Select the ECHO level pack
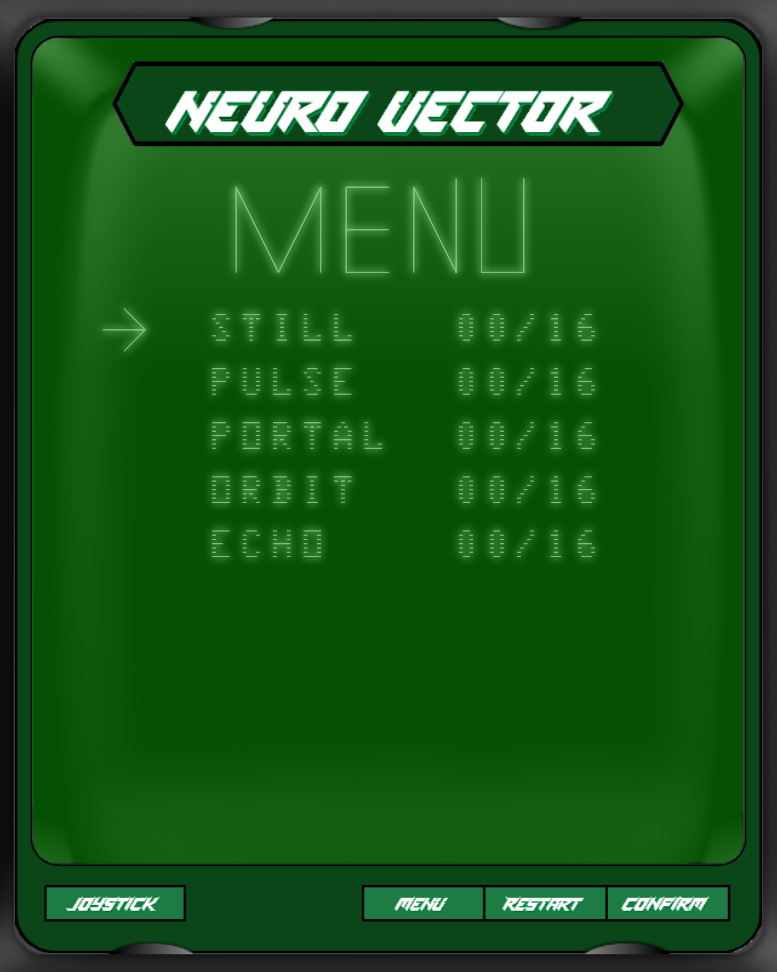 tap(268, 544)
